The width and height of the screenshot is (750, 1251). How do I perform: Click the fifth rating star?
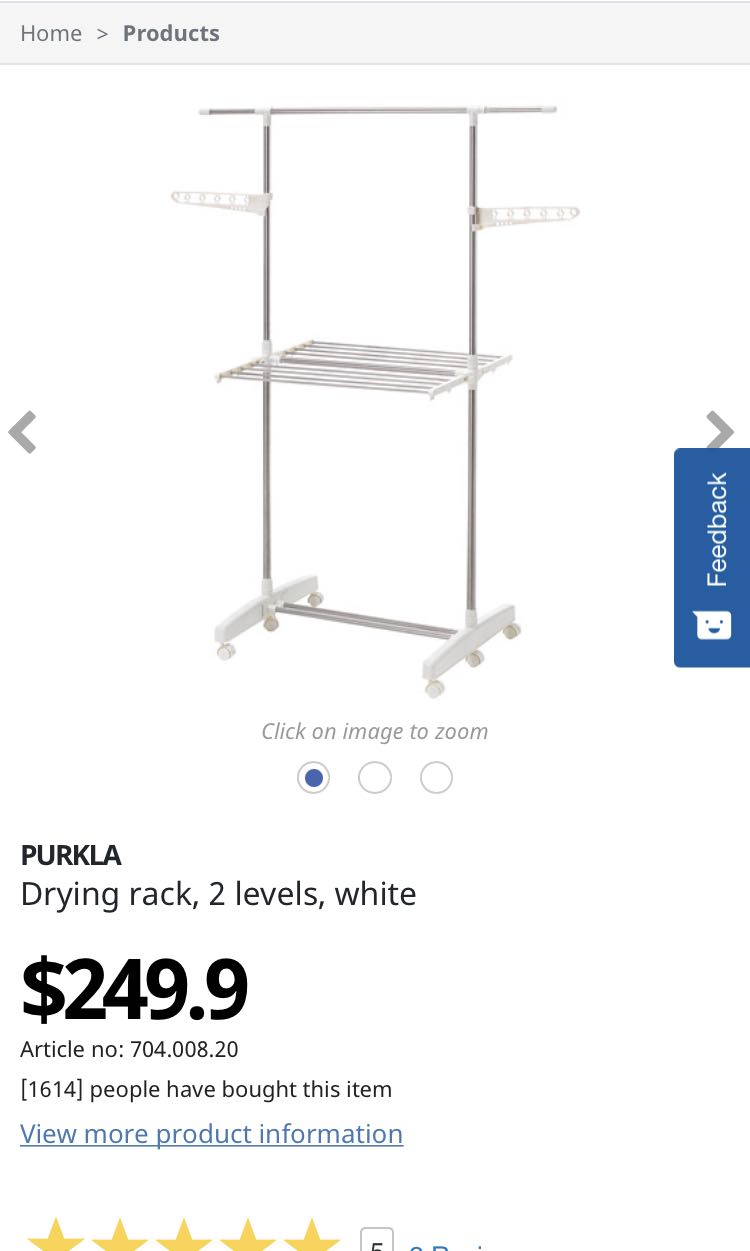[x=311, y=1237]
